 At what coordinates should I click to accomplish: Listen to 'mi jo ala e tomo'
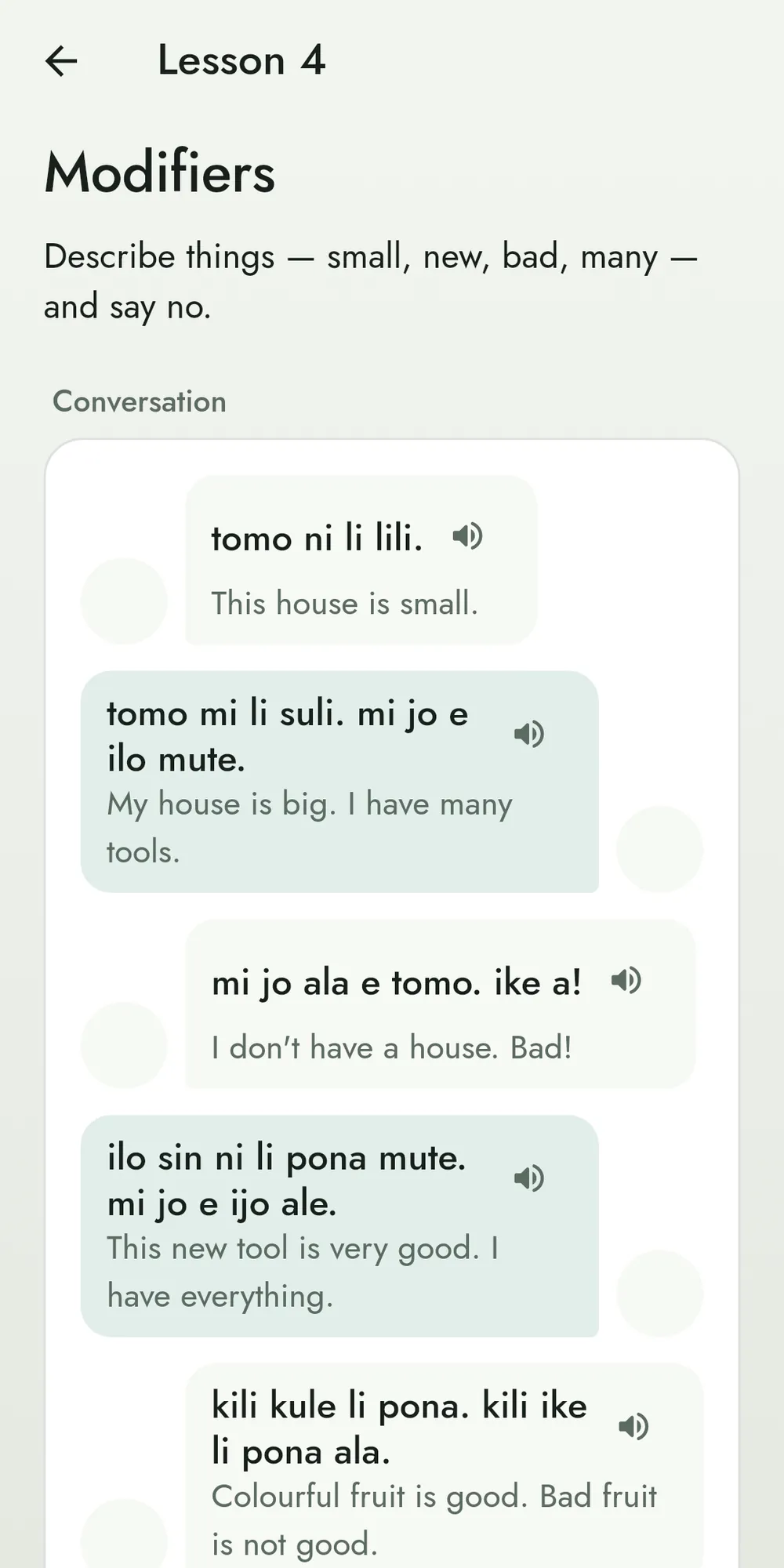pyautogui.click(x=626, y=981)
